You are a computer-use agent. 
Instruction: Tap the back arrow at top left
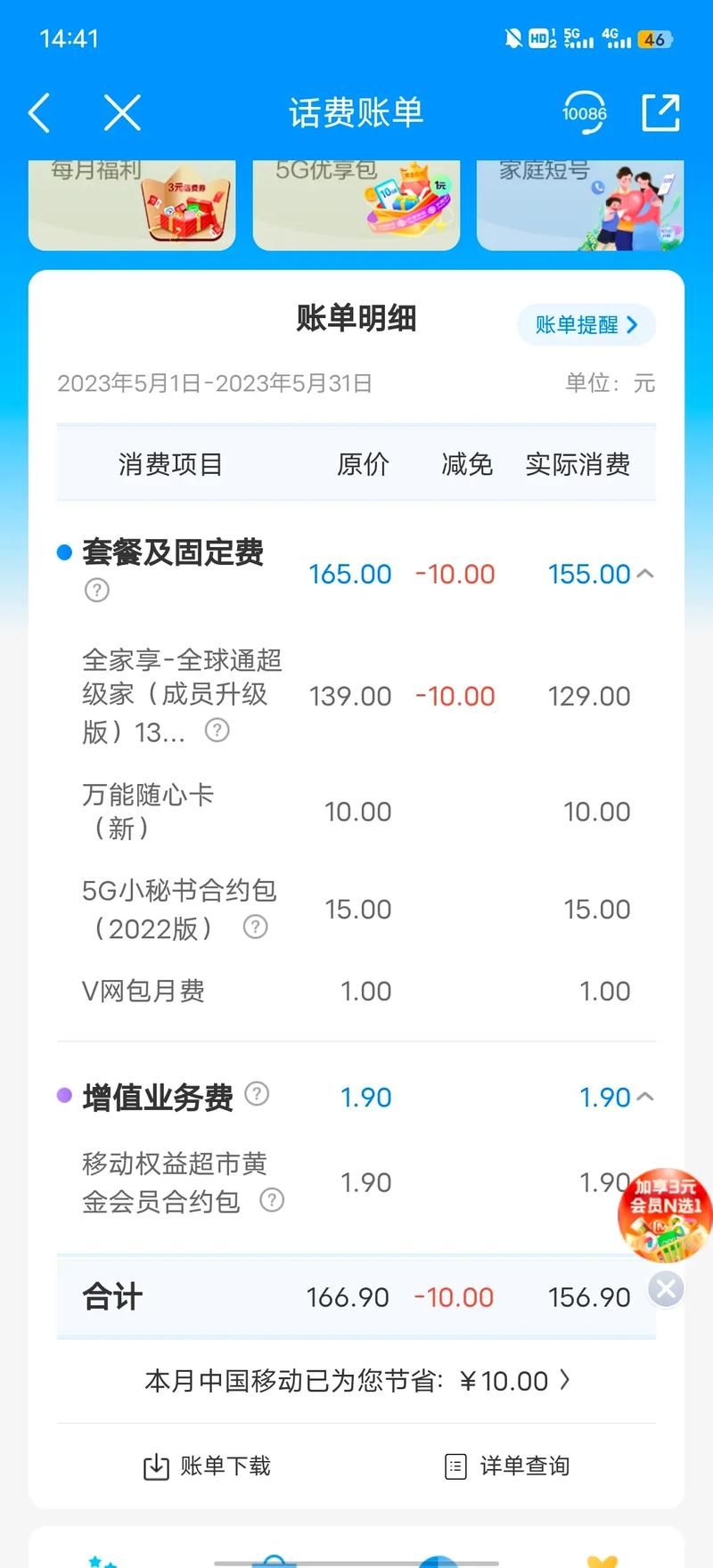[37, 113]
